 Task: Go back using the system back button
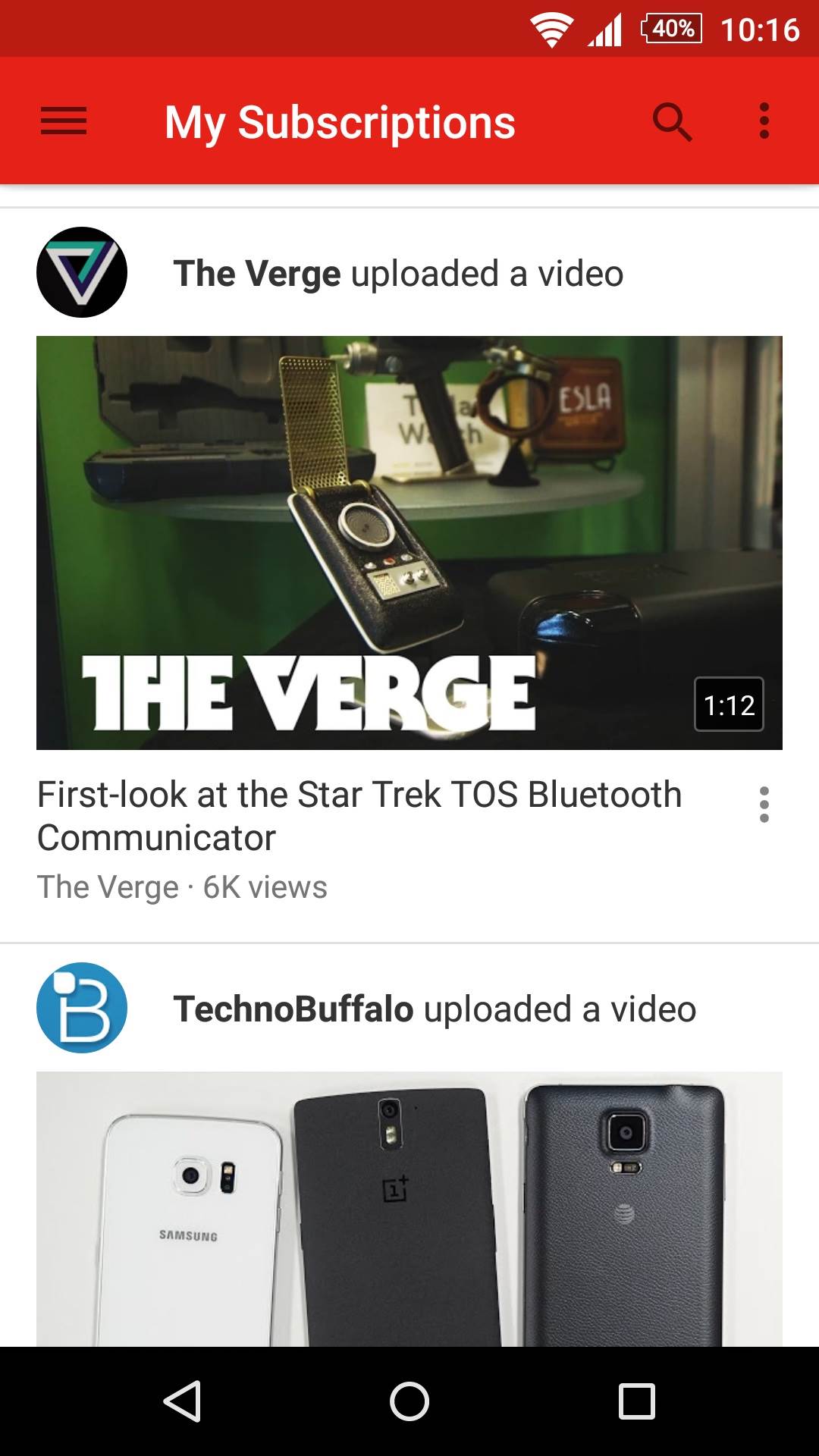(182, 1401)
